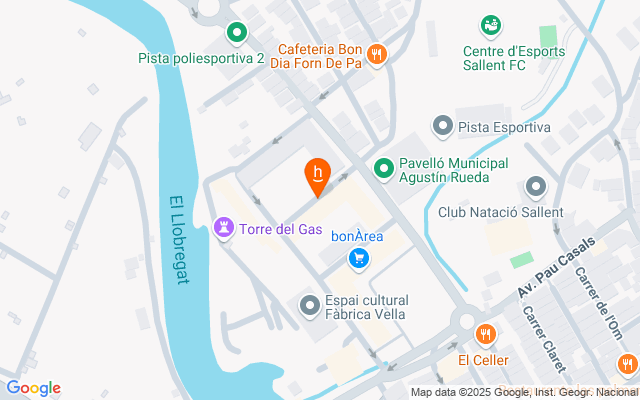Open Centre d'Esports Sallent FC marker

[490, 25]
